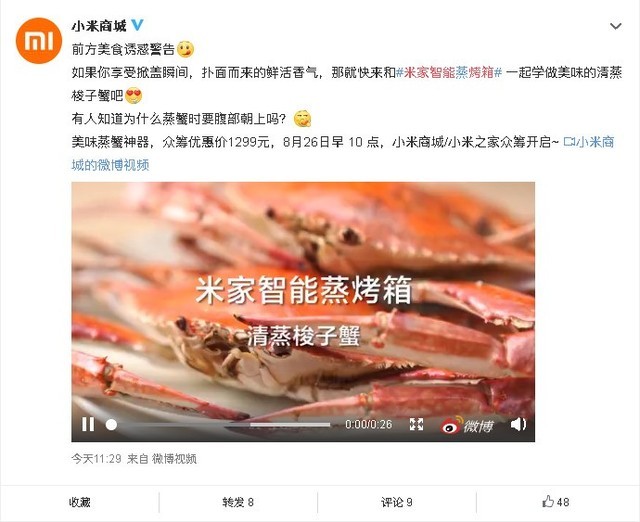Image resolution: width=640 pixels, height=522 pixels.
Task: Open 小米商城 profile avatar
Action: 37,39
